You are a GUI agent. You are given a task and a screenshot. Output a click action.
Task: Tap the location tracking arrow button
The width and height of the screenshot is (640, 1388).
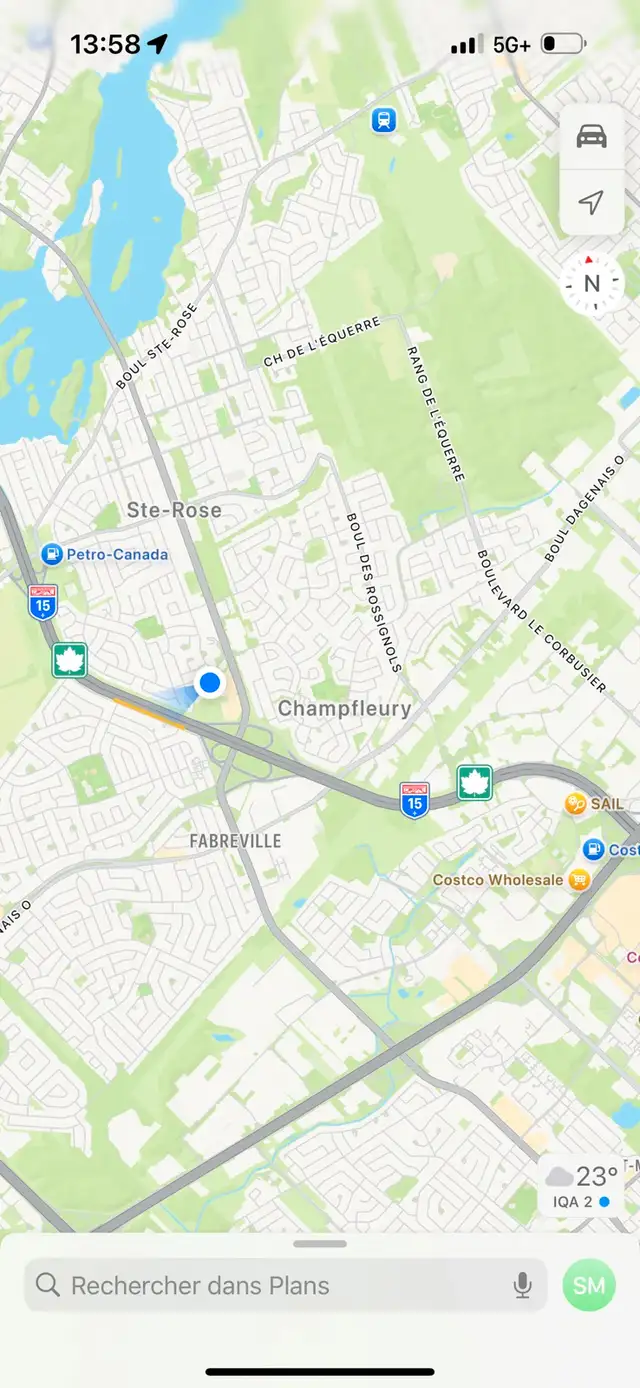point(592,203)
